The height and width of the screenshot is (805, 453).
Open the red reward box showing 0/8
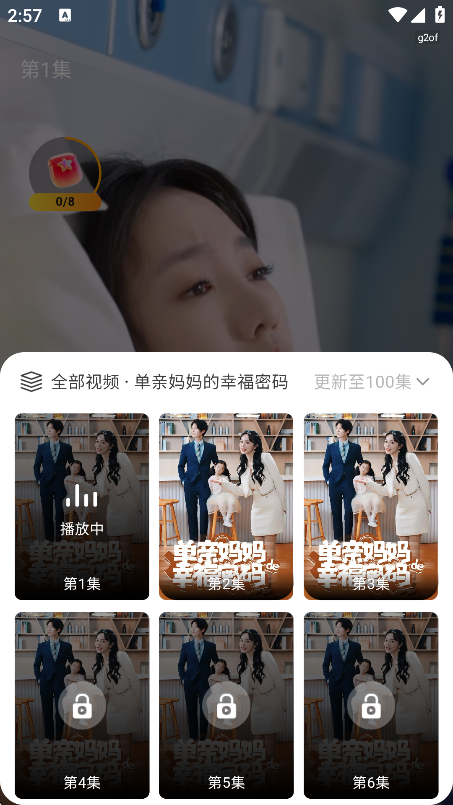[x=65, y=174]
